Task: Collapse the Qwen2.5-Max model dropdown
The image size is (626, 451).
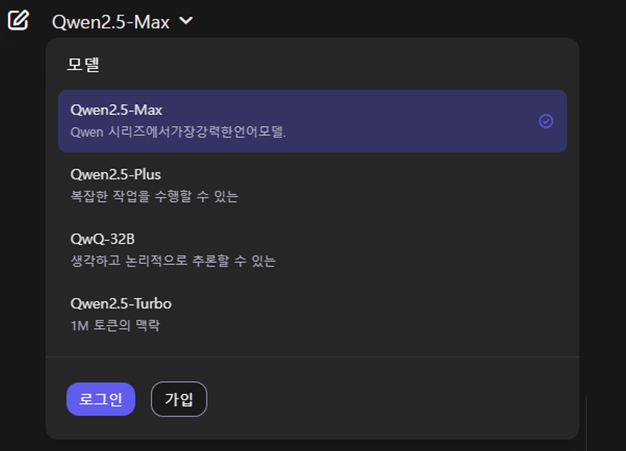Action: 122,21
